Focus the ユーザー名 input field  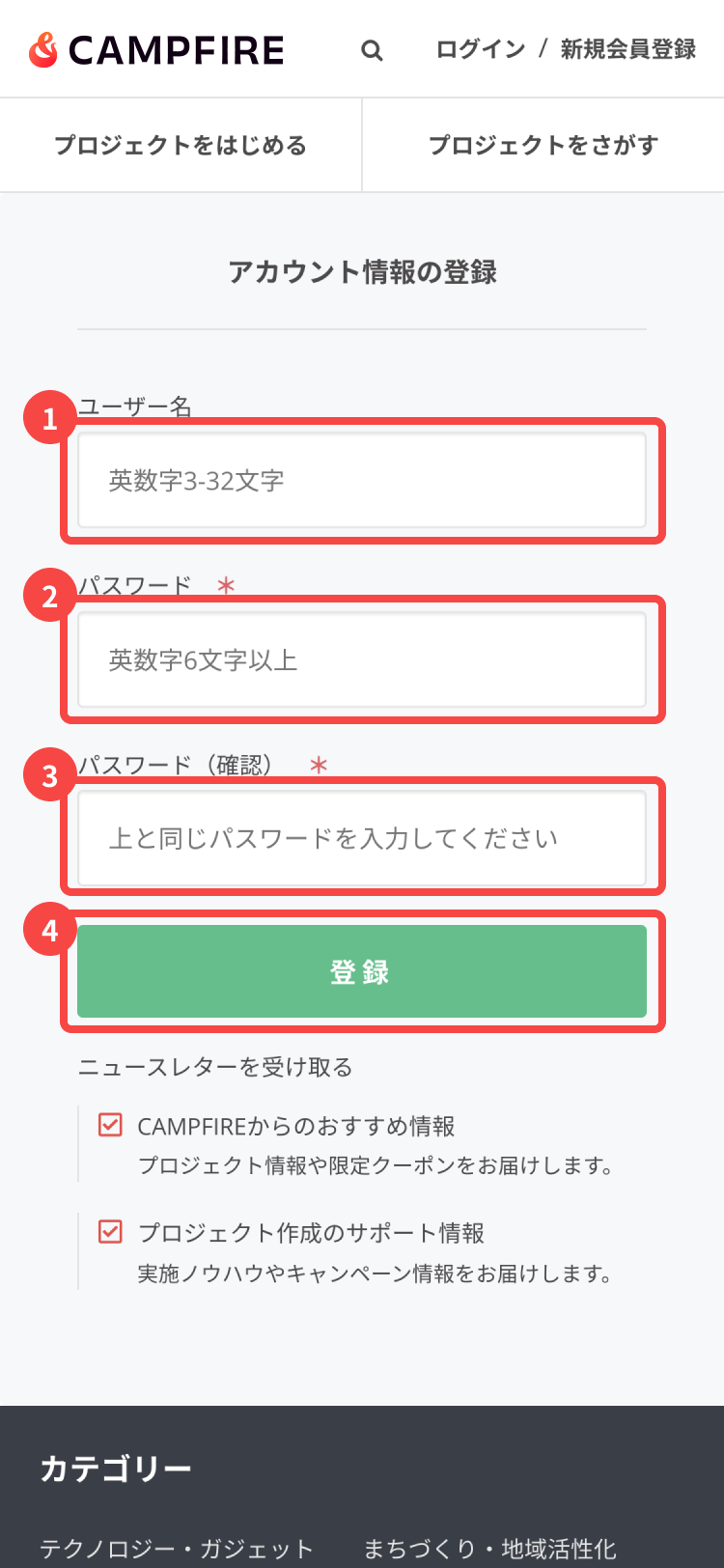[x=362, y=481]
